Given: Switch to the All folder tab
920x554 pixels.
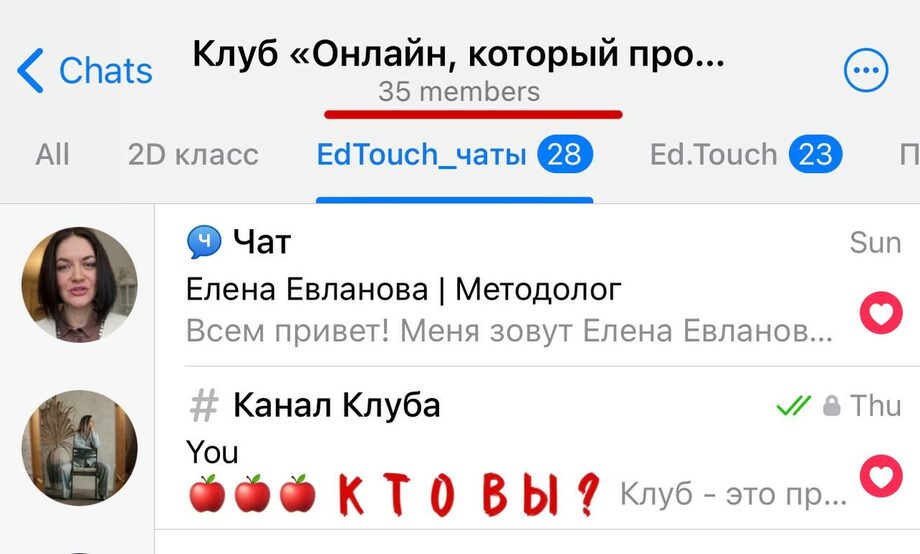Looking at the screenshot, I should pos(52,155).
